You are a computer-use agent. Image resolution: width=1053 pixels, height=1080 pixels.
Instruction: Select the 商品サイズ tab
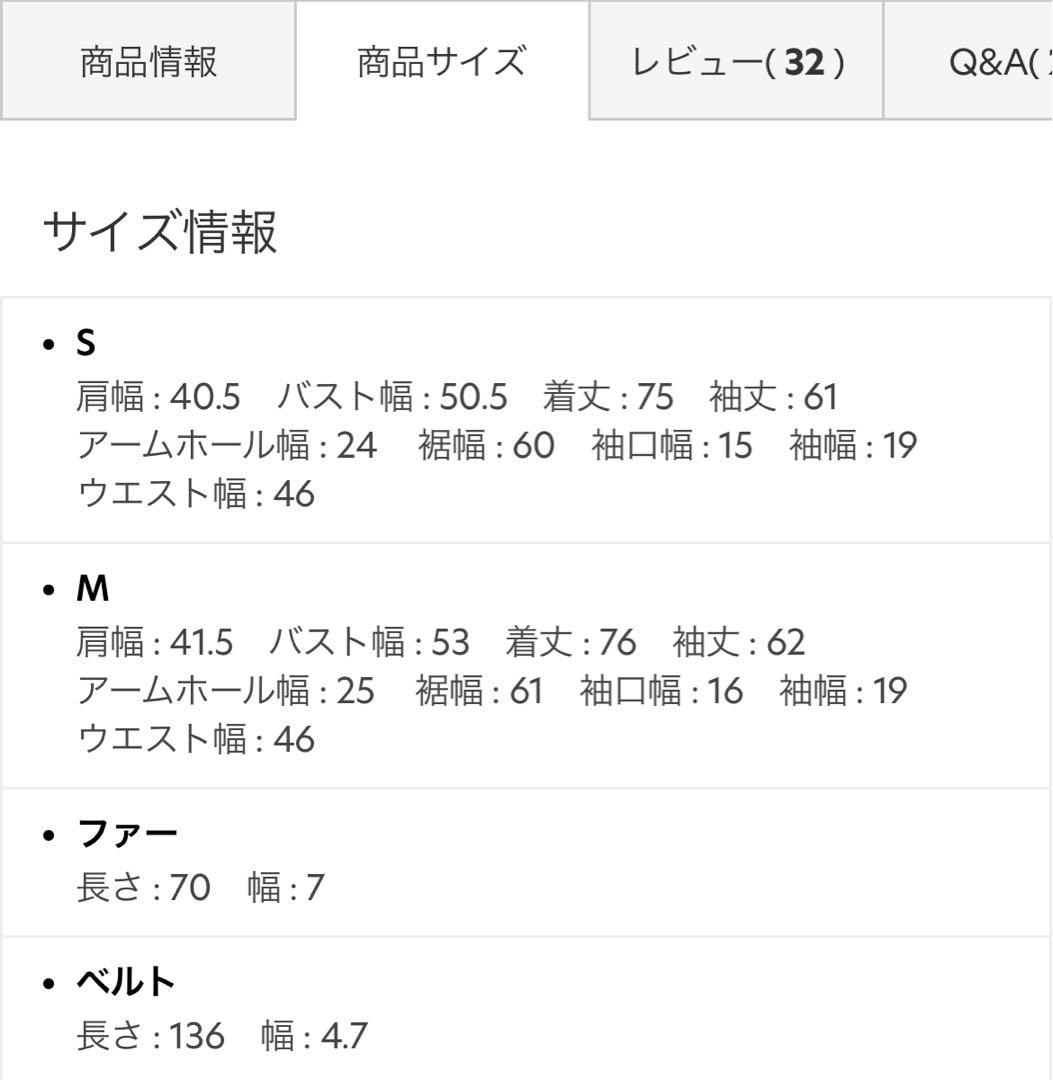pyautogui.click(x=441, y=62)
